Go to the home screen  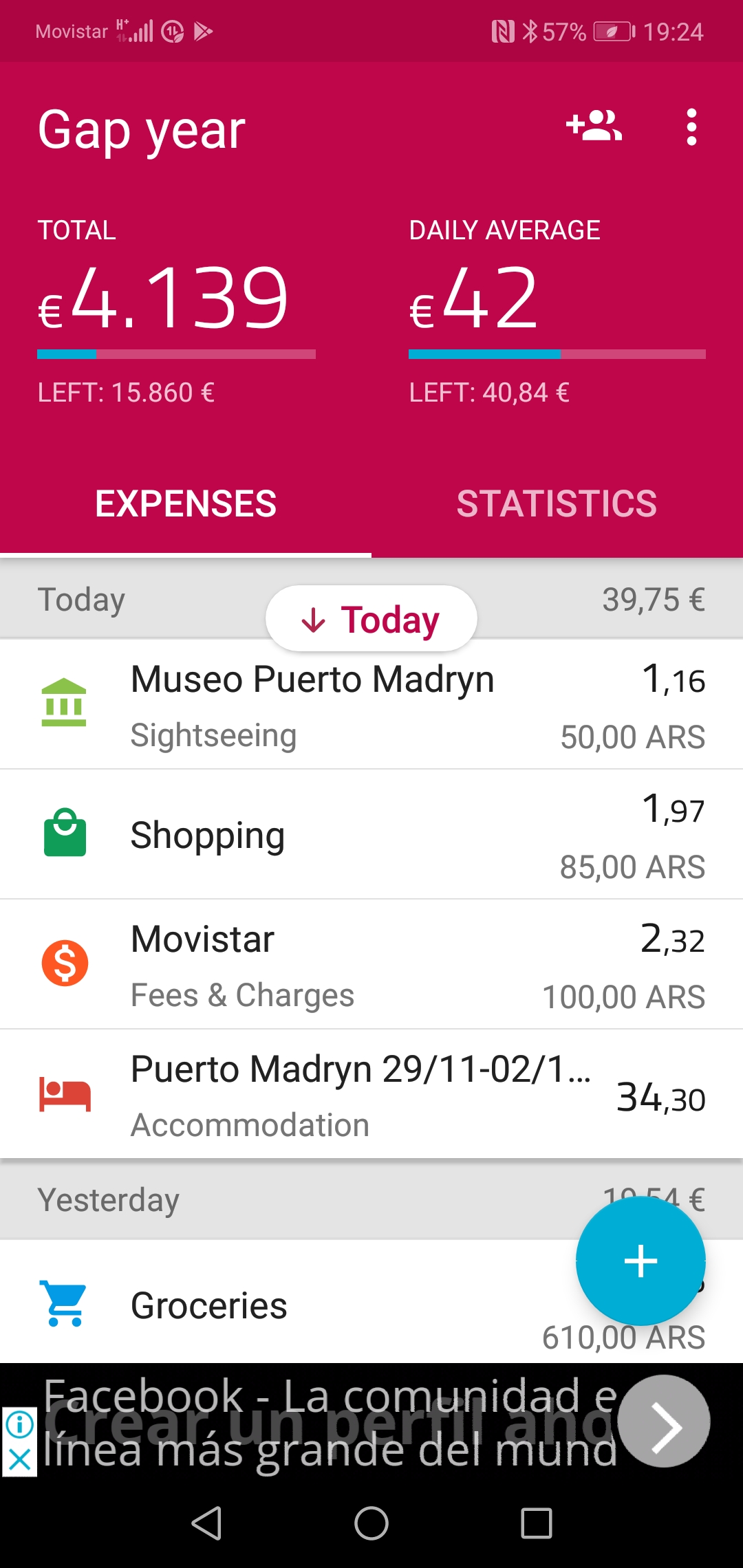371,1523
